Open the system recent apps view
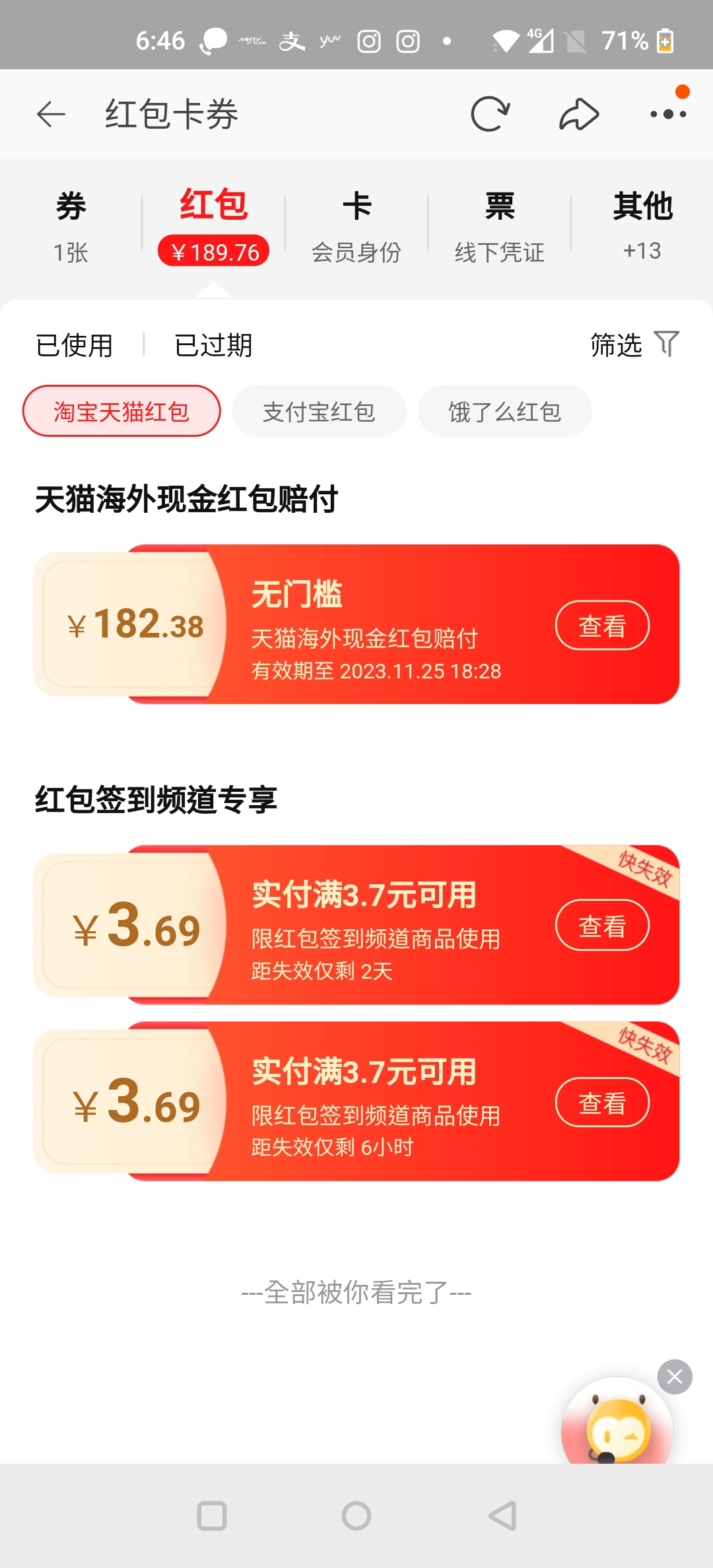Screen dimensions: 713x1568 coord(212,1516)
